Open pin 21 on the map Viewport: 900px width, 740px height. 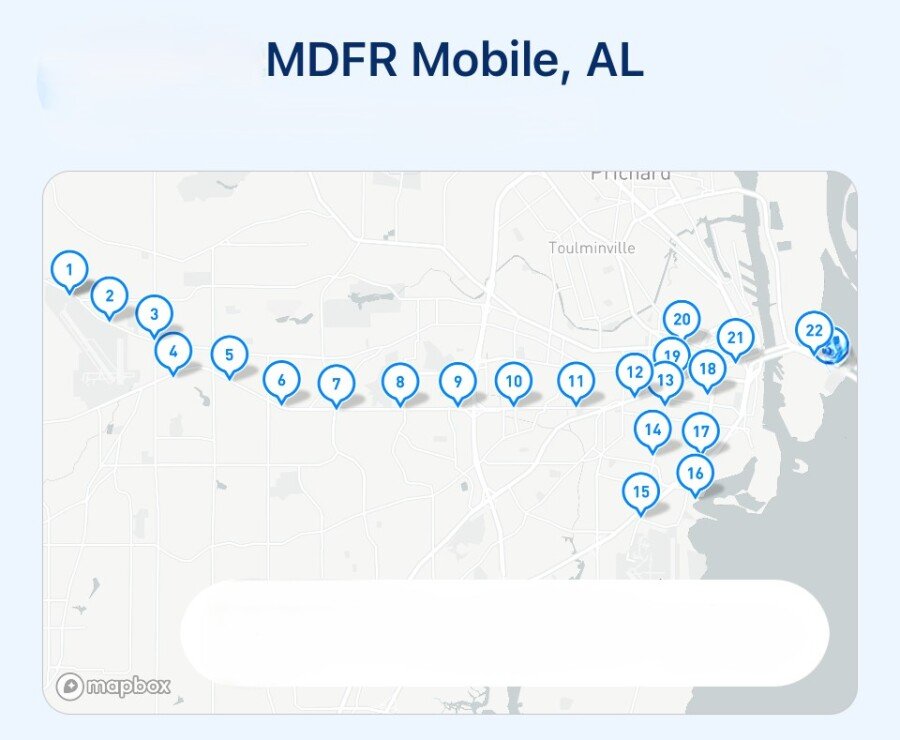pyautogui.click(x=735, y=338)
